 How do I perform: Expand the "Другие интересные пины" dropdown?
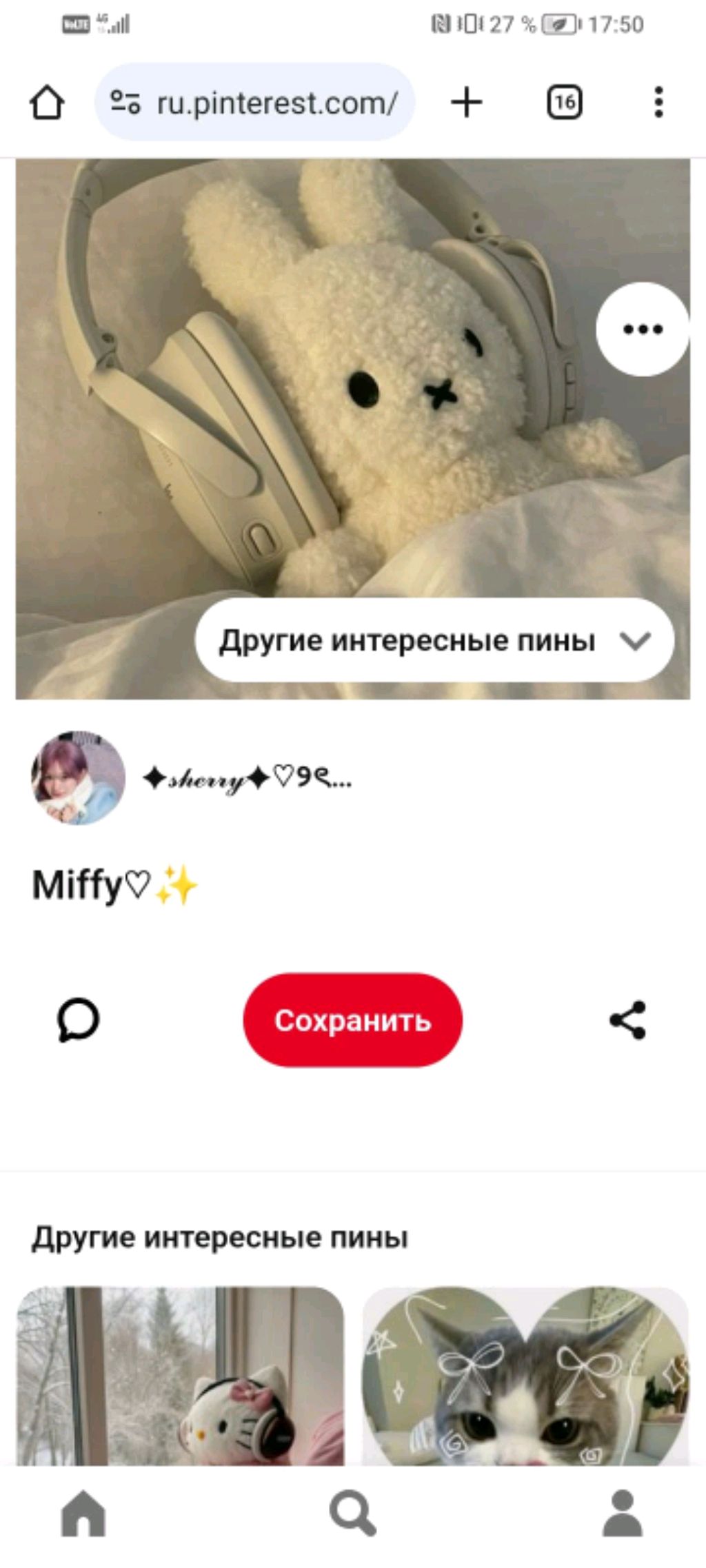coord(434,641)
